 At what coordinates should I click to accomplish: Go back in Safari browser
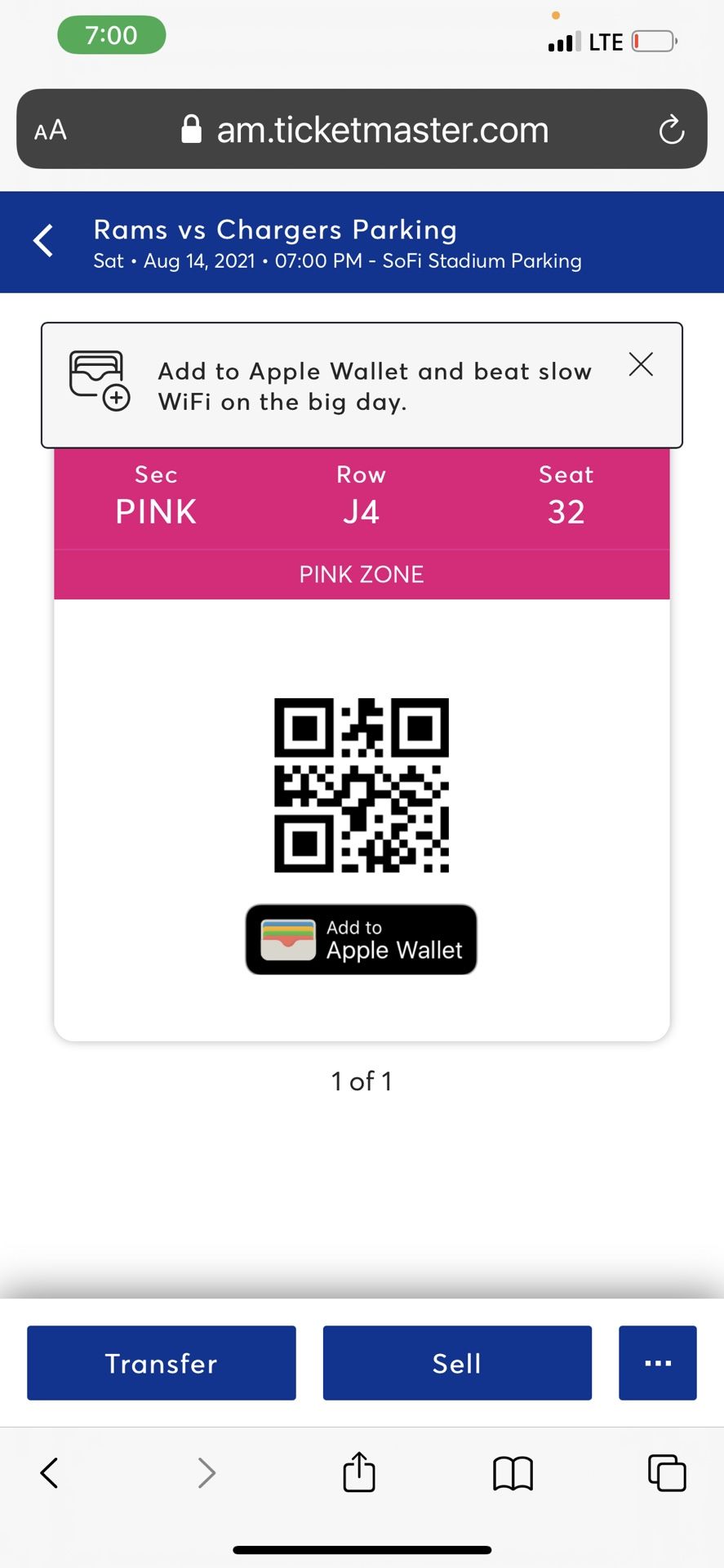click(49, 1473)
